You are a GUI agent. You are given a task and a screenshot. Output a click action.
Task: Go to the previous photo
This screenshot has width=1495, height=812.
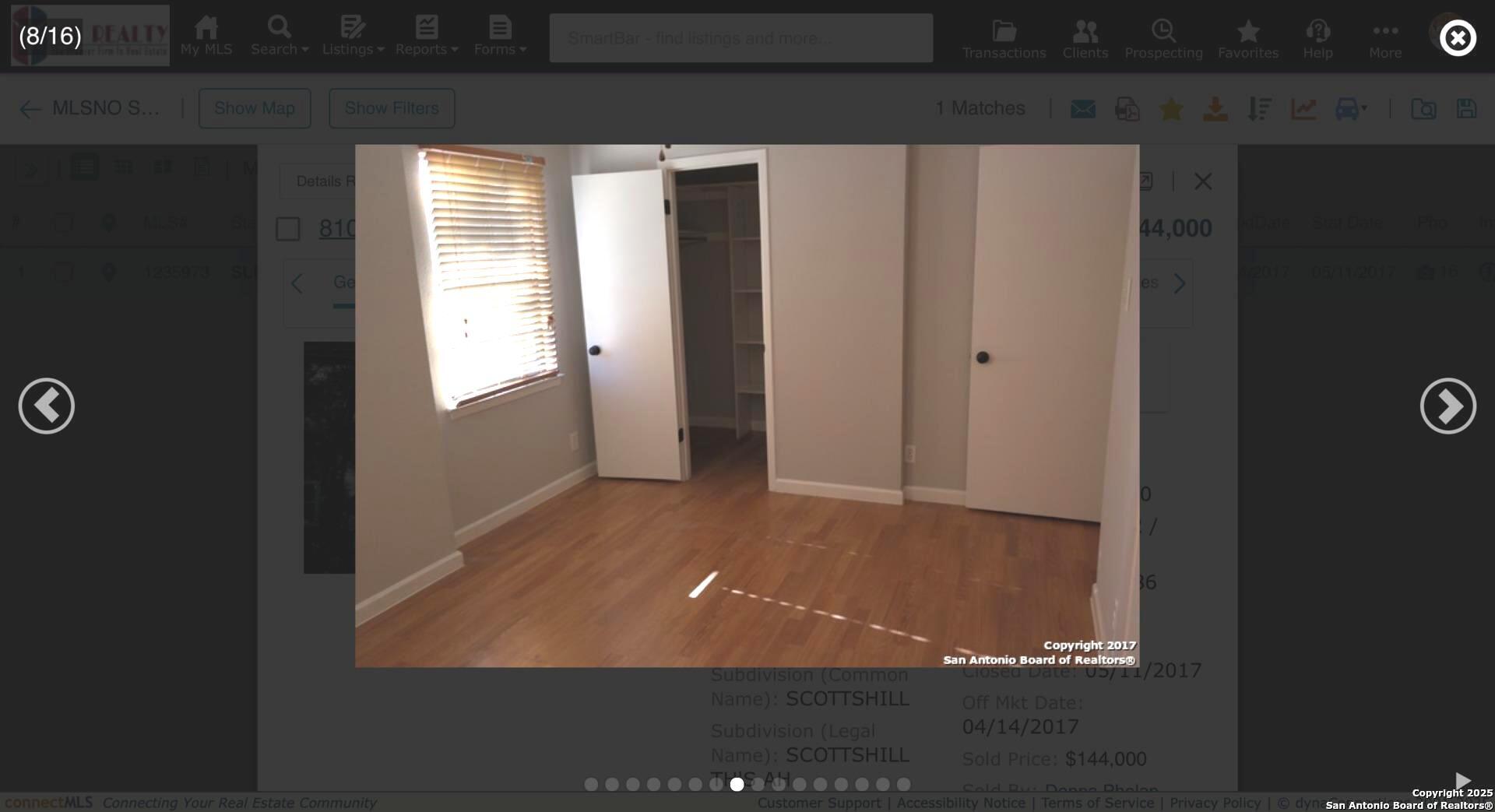(x=47, y=406)
